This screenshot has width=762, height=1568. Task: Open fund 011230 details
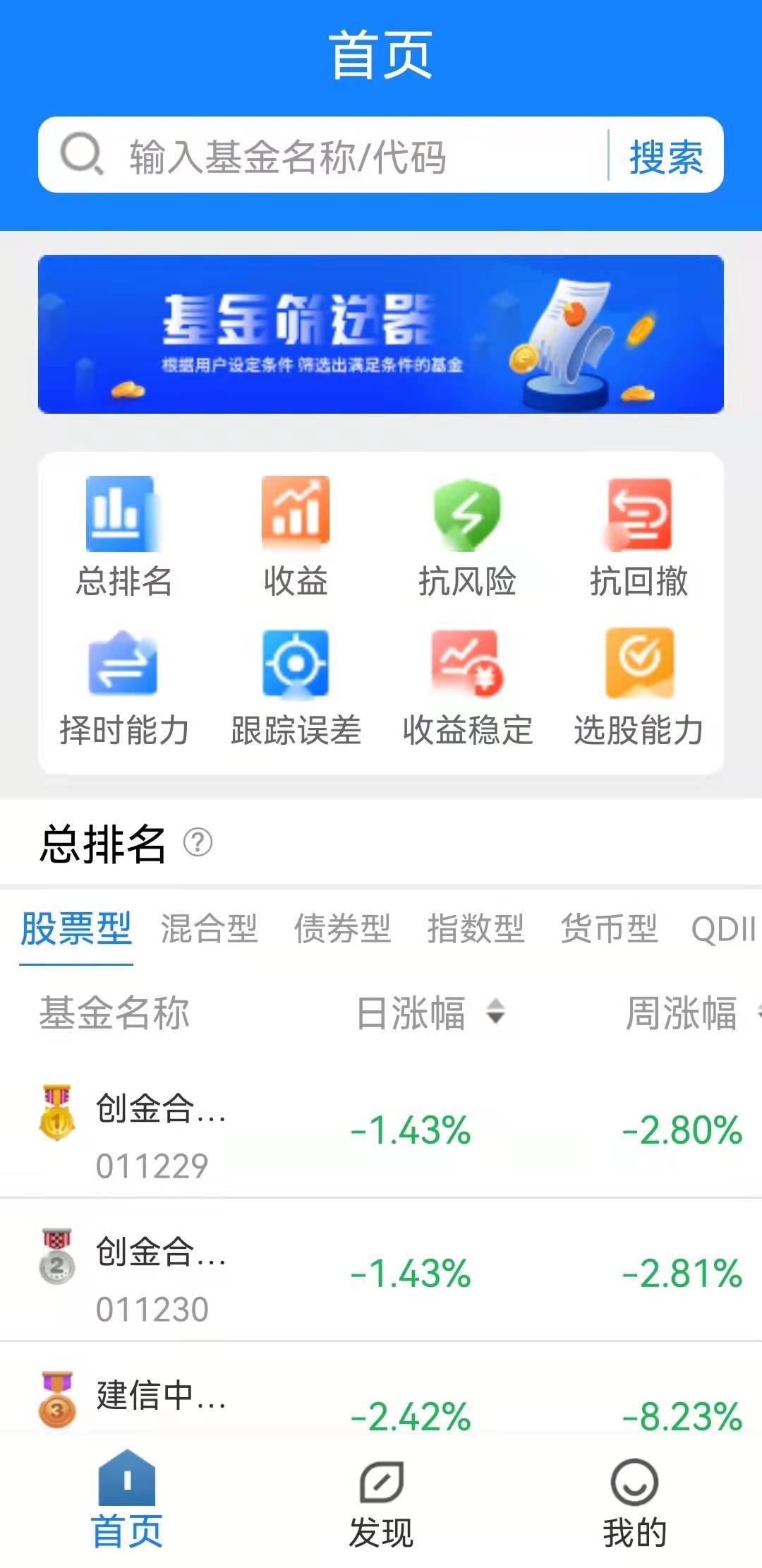point(161,1272)
